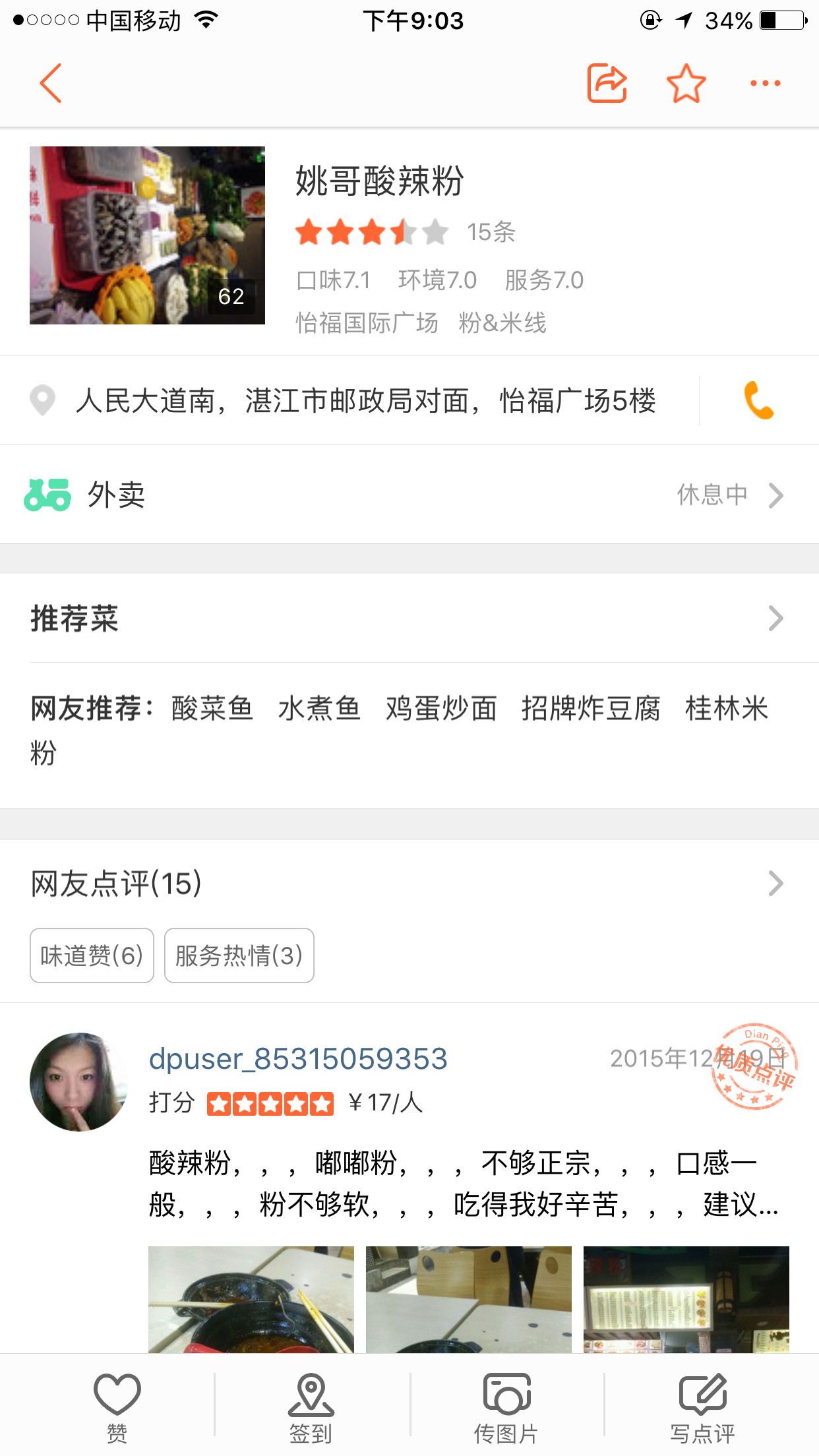Open the restaurant photo album thumbnail
This screenshot has width=819, height=1456.
tap(147, 235)
